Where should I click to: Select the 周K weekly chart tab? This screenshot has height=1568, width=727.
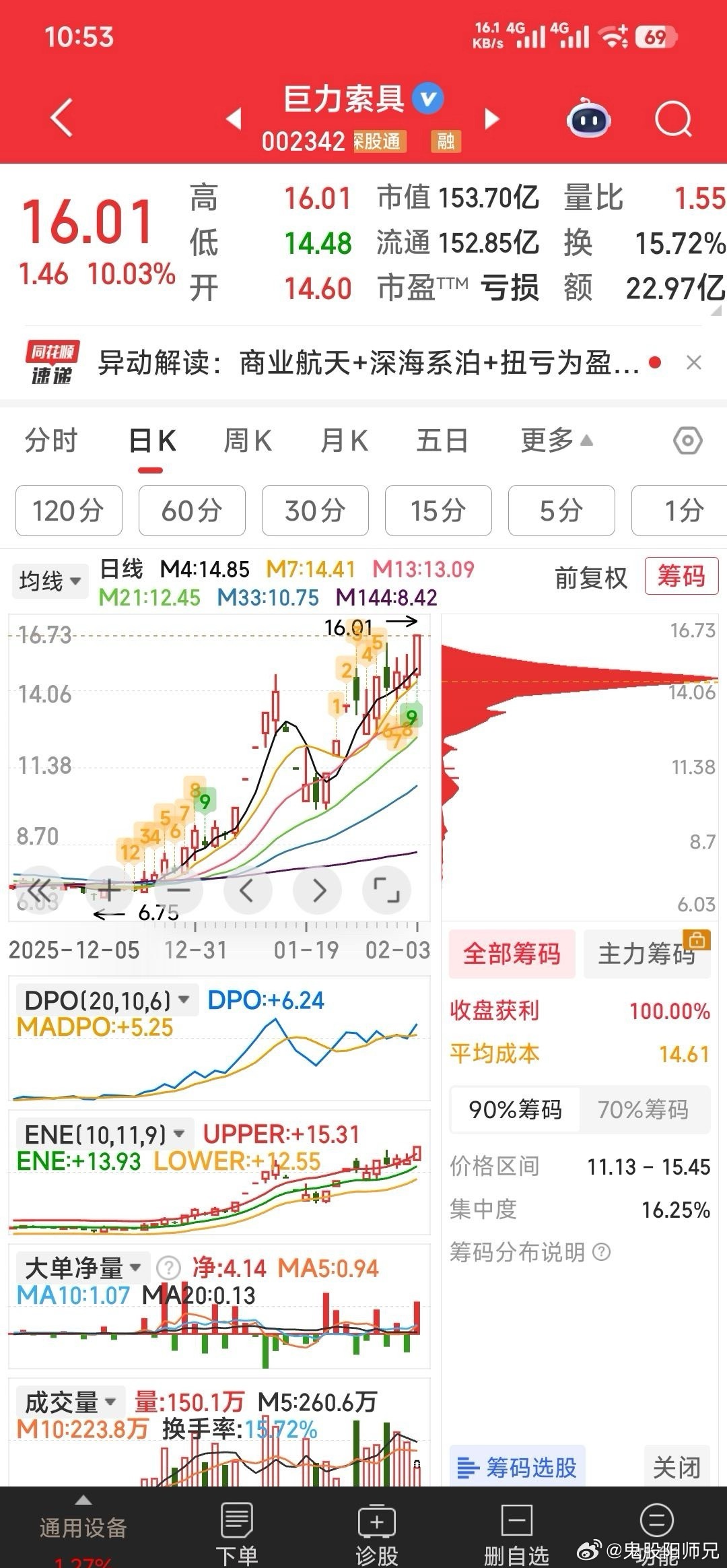click(248, 441)
